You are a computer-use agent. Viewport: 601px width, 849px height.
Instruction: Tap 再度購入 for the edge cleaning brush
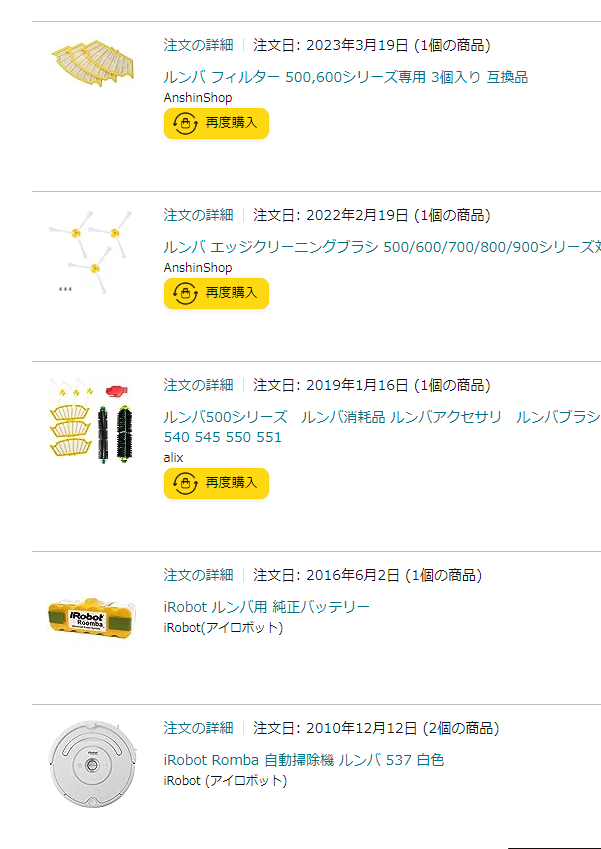(216, 293)
